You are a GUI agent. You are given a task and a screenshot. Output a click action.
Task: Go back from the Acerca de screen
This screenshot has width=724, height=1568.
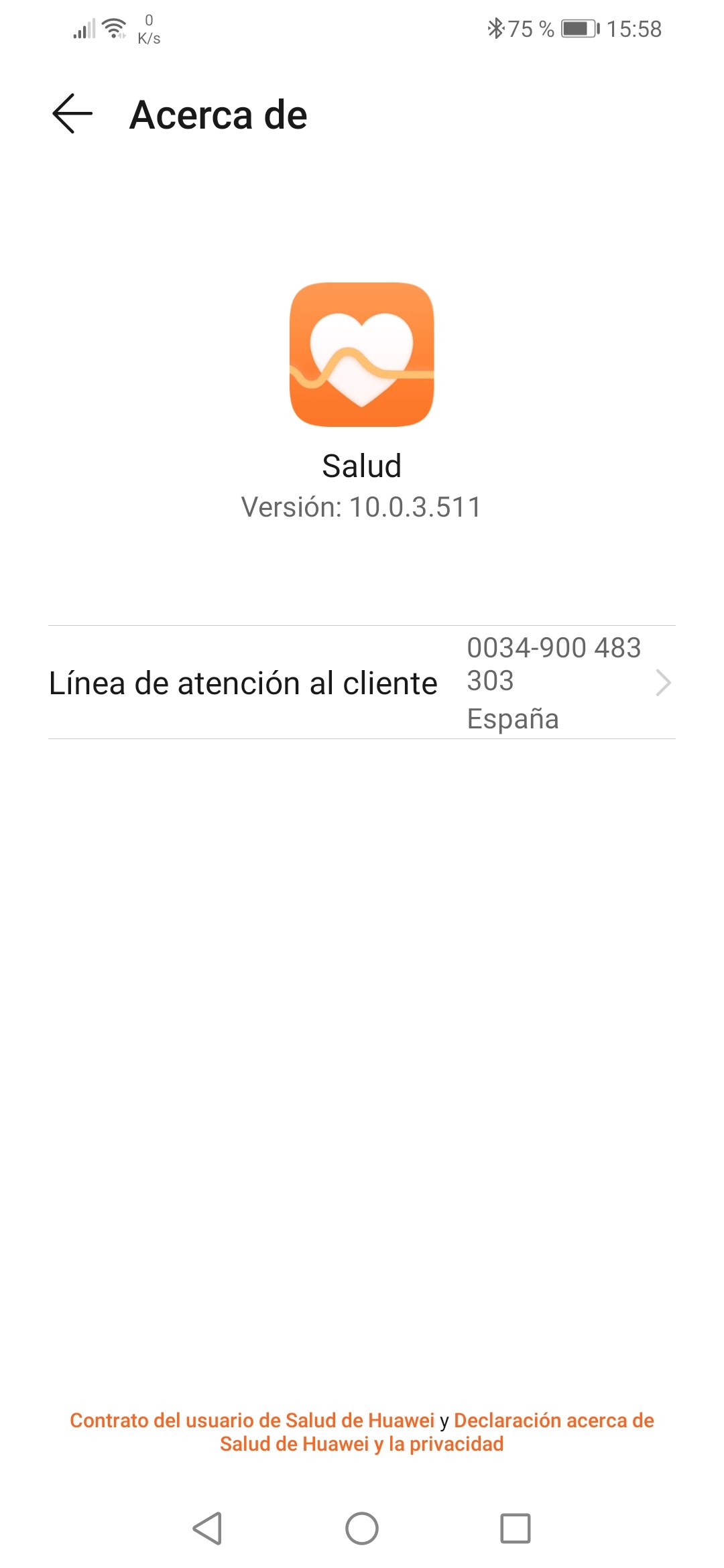coord(72,114)
